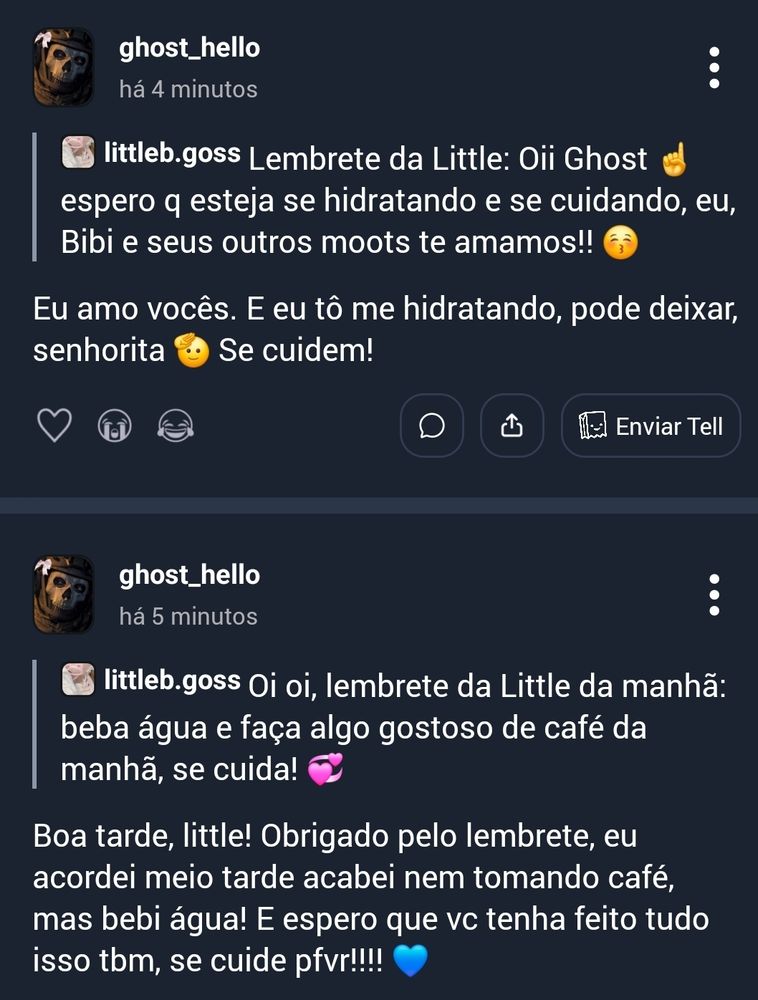This screenshot has width=758, height=1000.
Task: Tap the Enviar Tell button
Action: pyautogui.click(x=651, y=426)
